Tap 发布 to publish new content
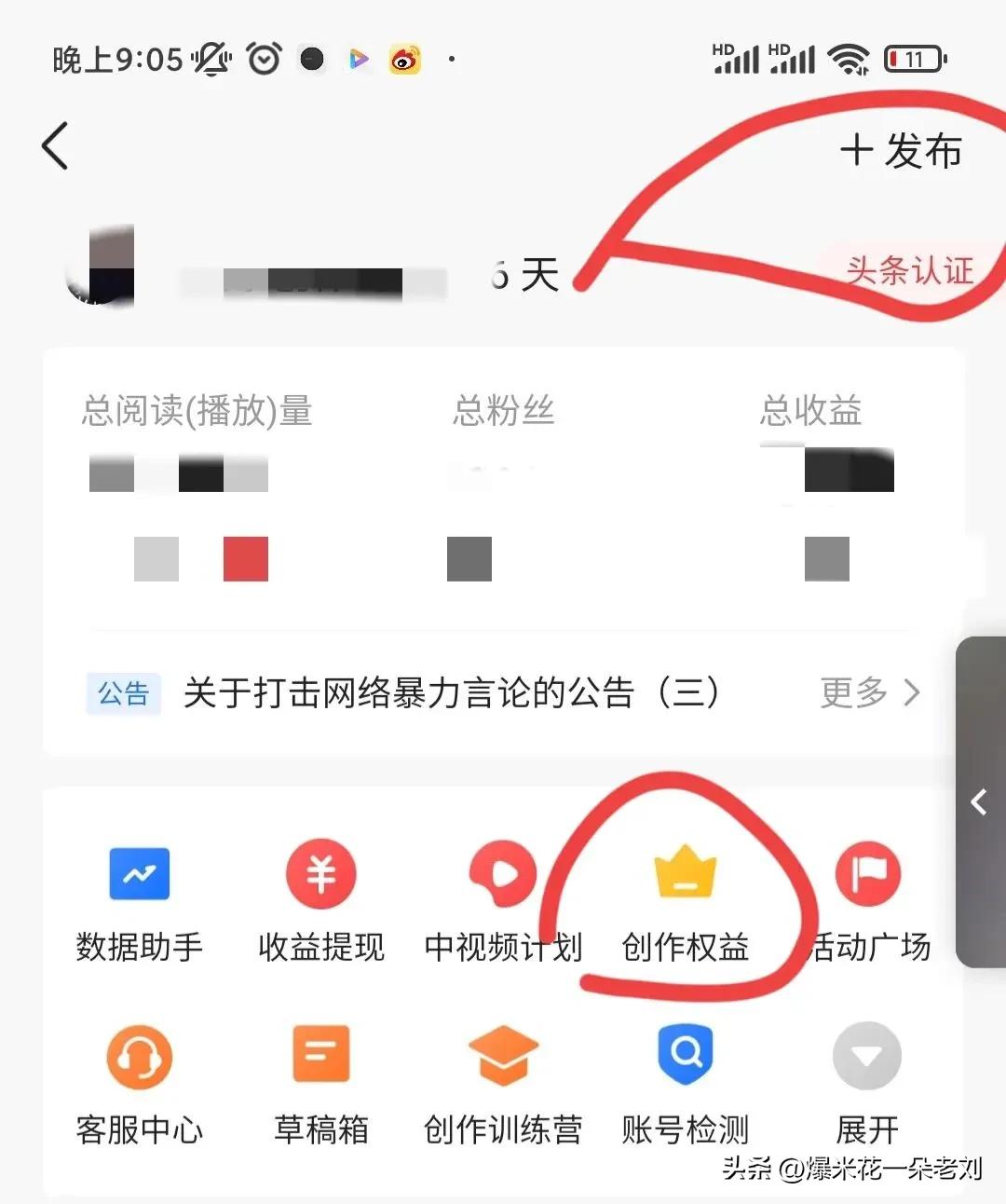 tap(900, 150)
